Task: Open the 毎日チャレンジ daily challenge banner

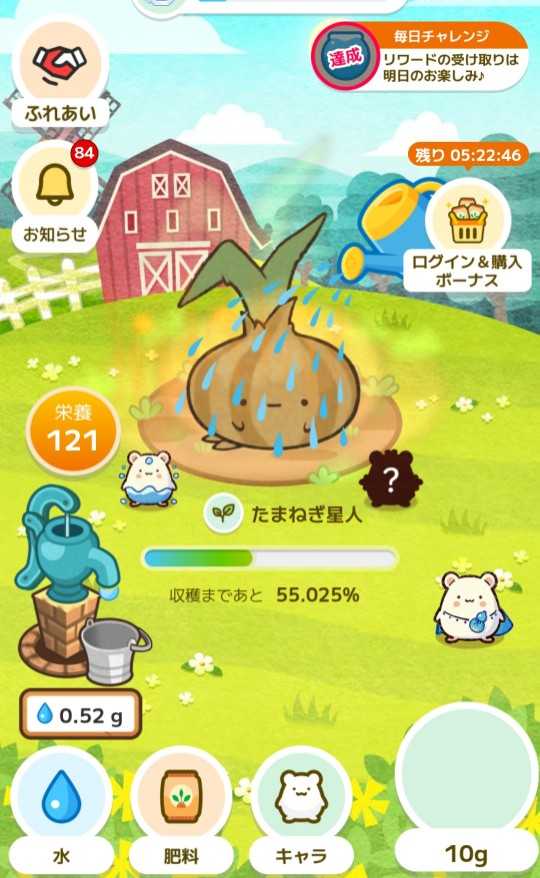Action: 420,56
